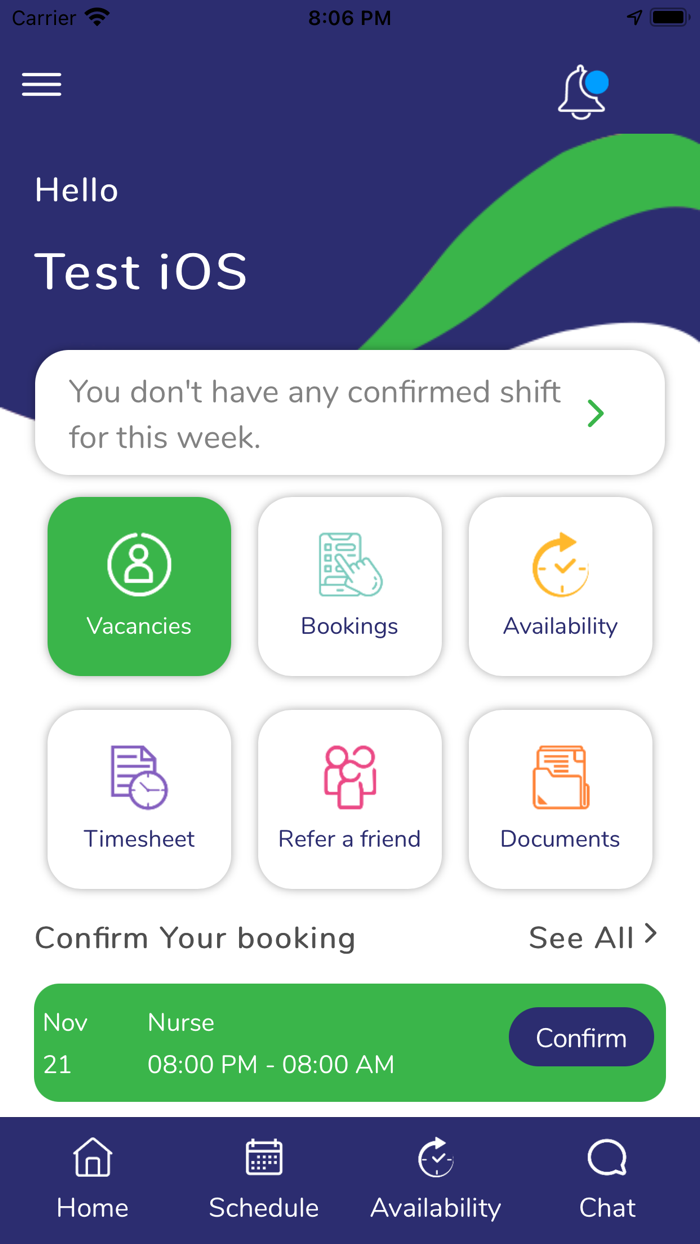This screenshot has width=700, height=1244.
Task: Switch to the Availability tab in bottom bar
Action: [436, 1180]
